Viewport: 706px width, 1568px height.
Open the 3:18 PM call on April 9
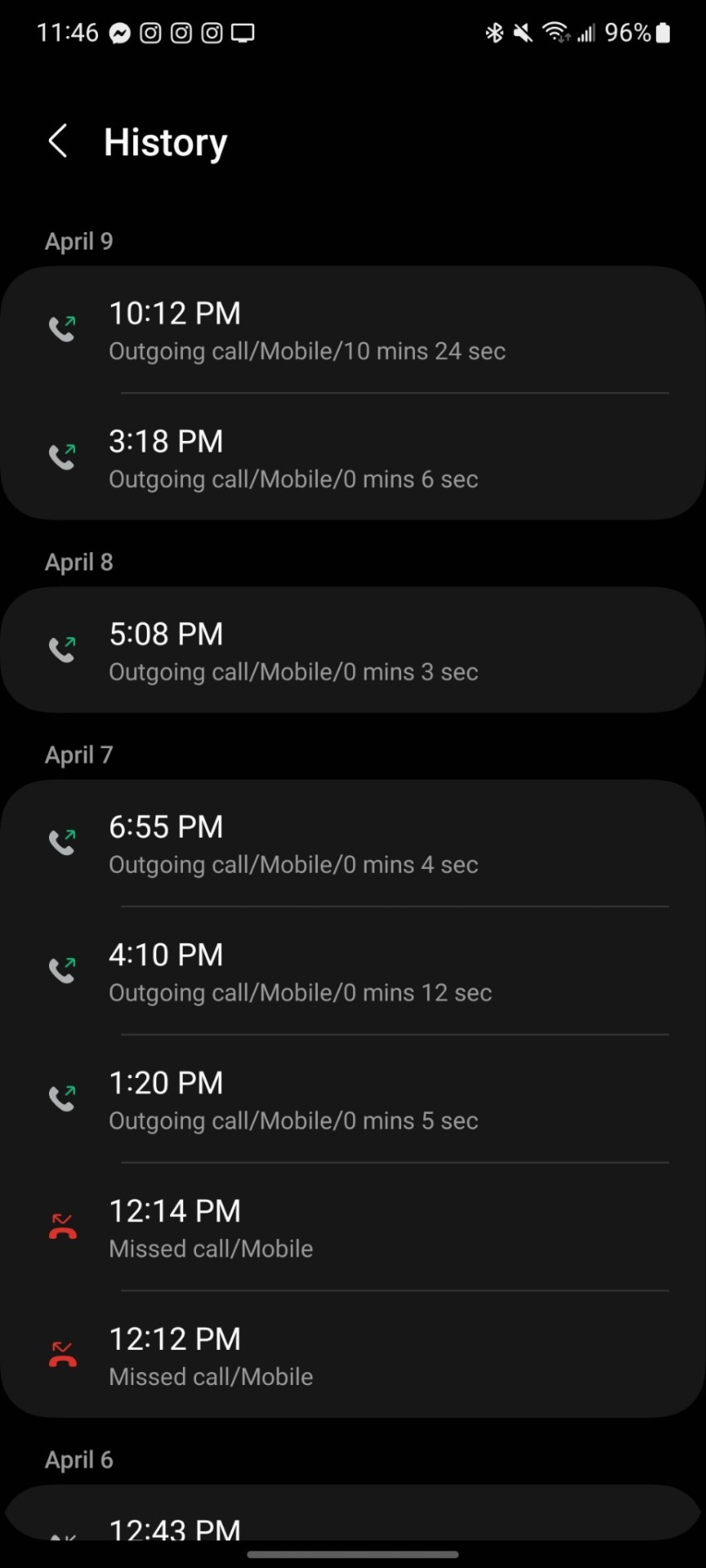(x=353, y=458)
